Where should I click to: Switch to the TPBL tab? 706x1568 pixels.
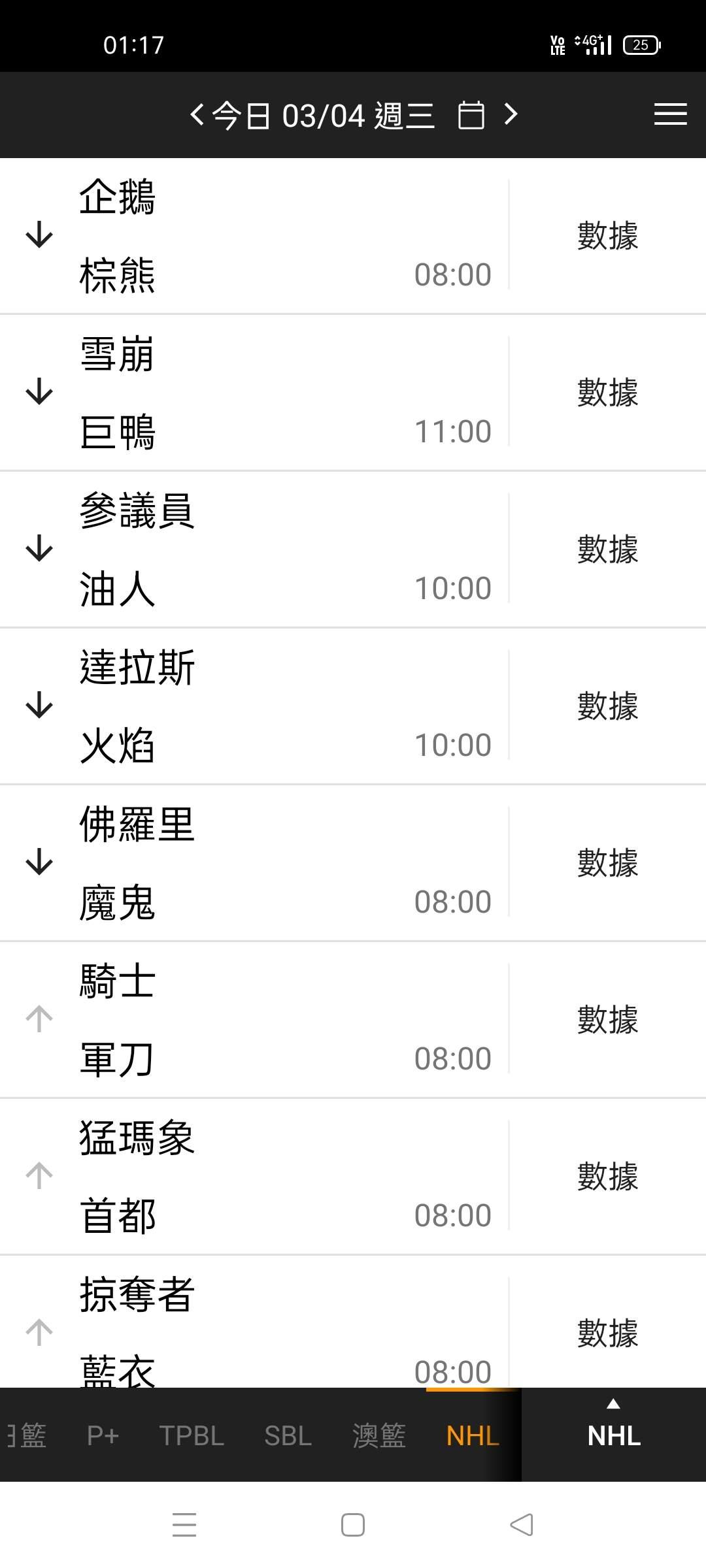pos(192,1436)
